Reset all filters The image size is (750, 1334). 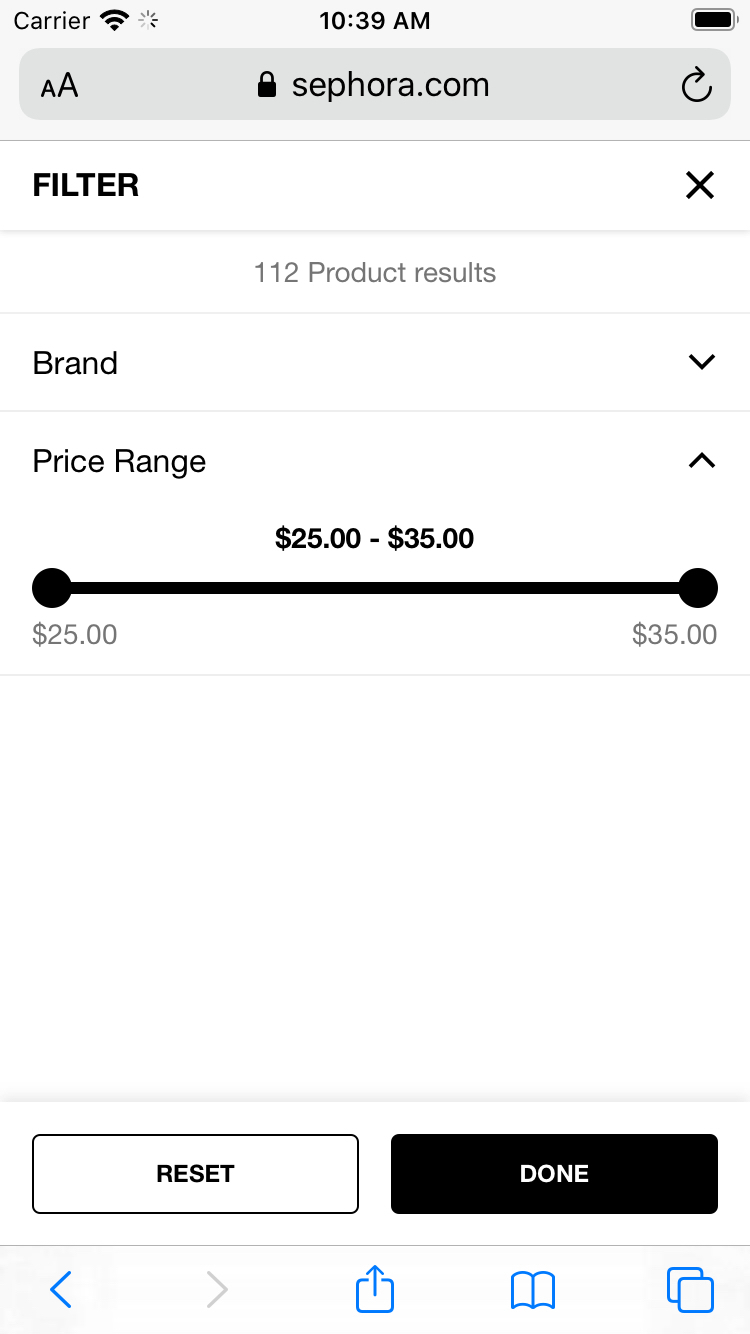195,1174
